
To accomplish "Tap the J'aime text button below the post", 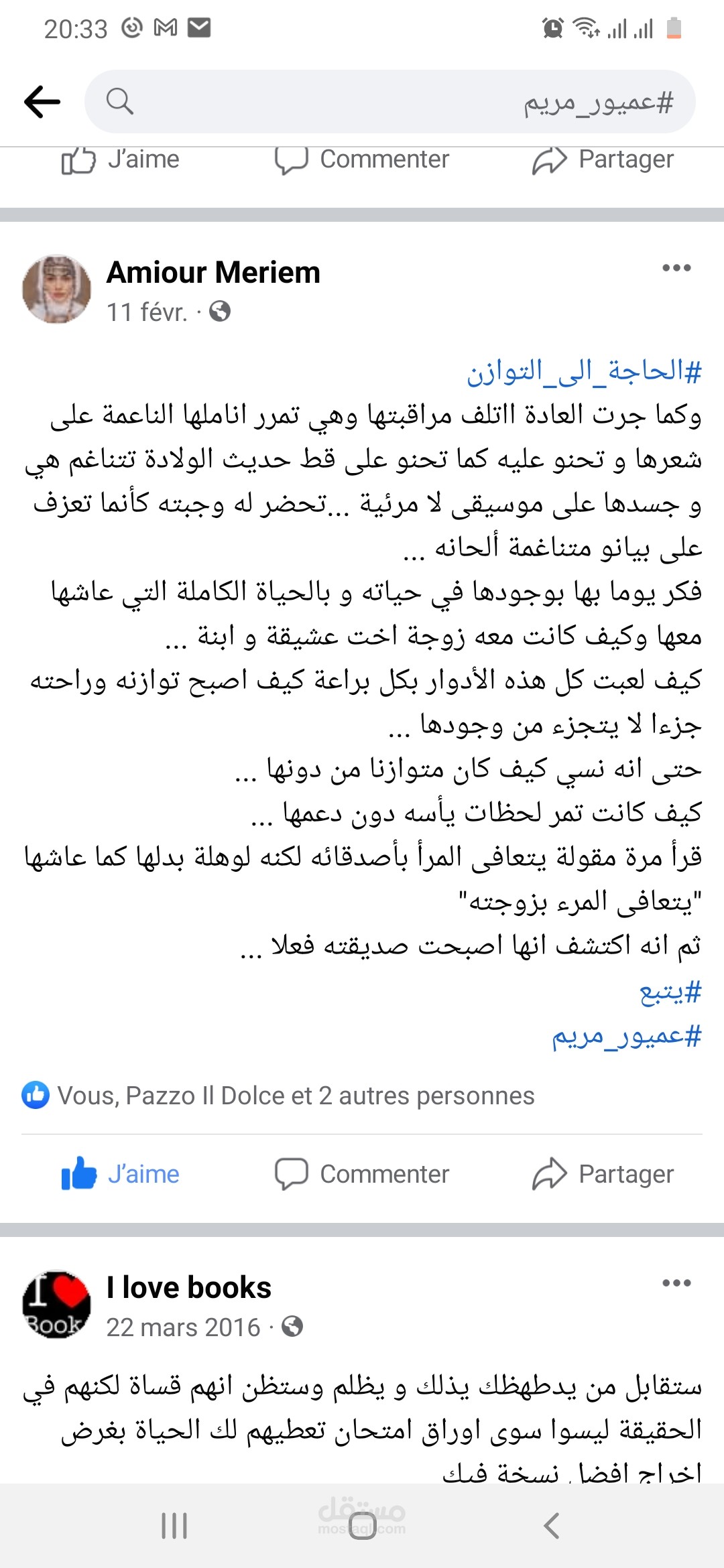I will pyautogui.click(x=141, y=1173).
